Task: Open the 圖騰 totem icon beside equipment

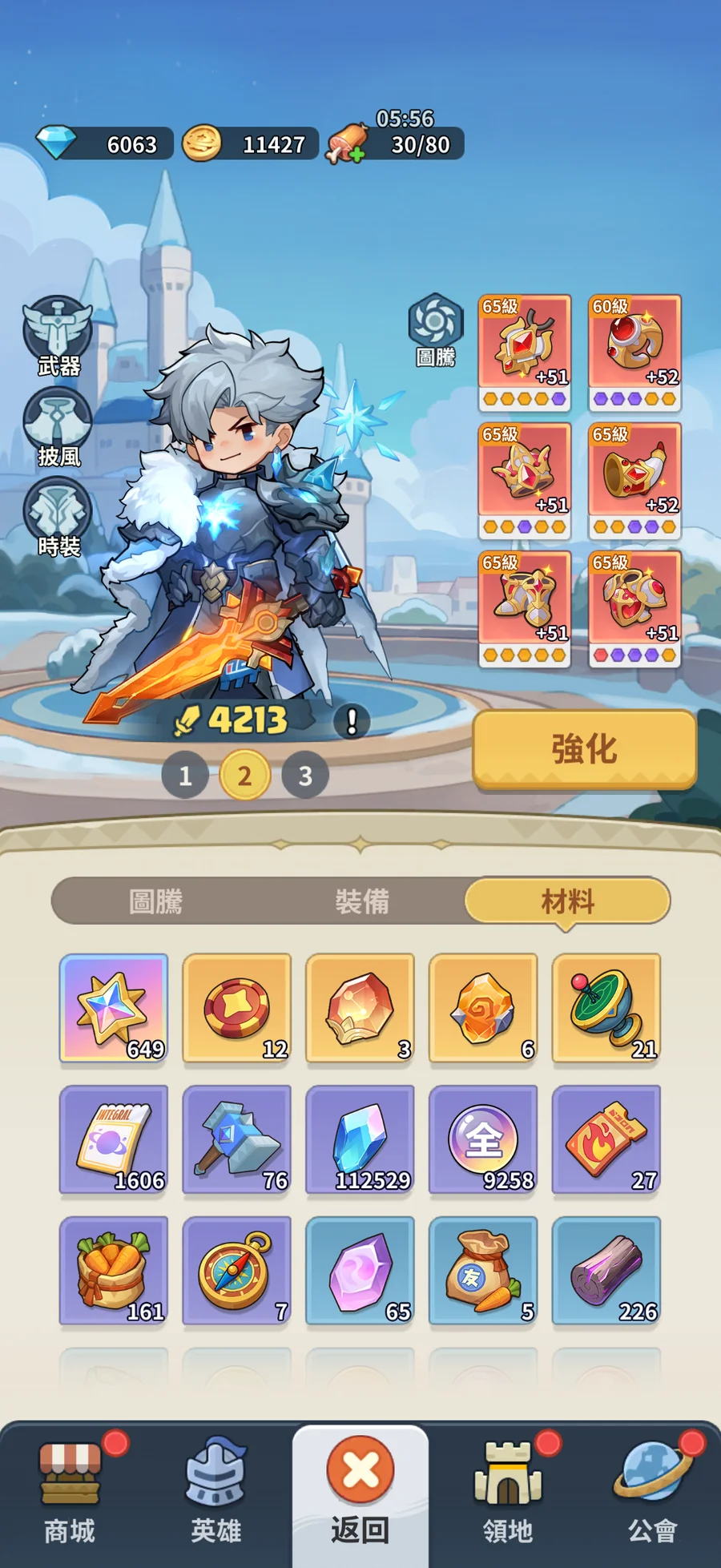Action: (436, 329)
